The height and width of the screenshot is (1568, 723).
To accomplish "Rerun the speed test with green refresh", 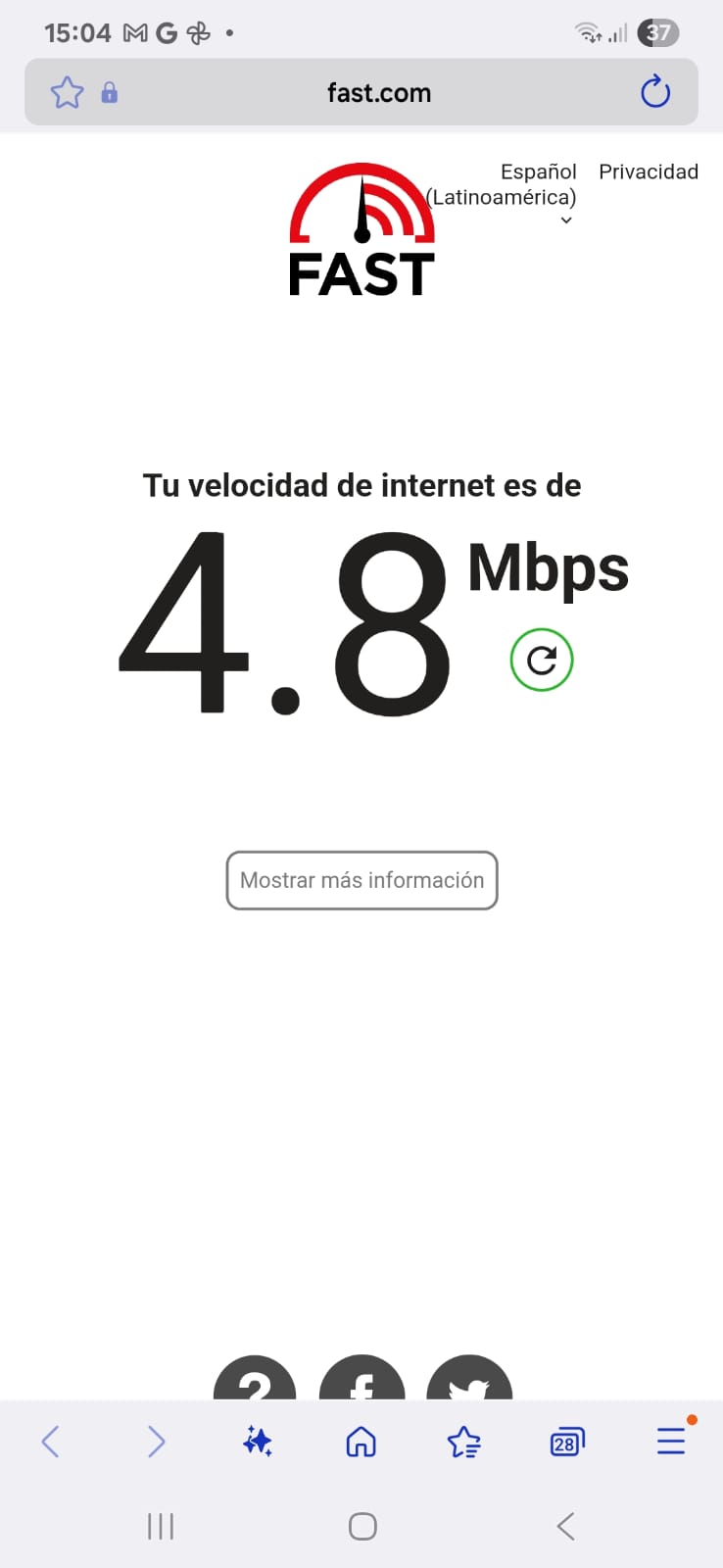I will [541, 661].
